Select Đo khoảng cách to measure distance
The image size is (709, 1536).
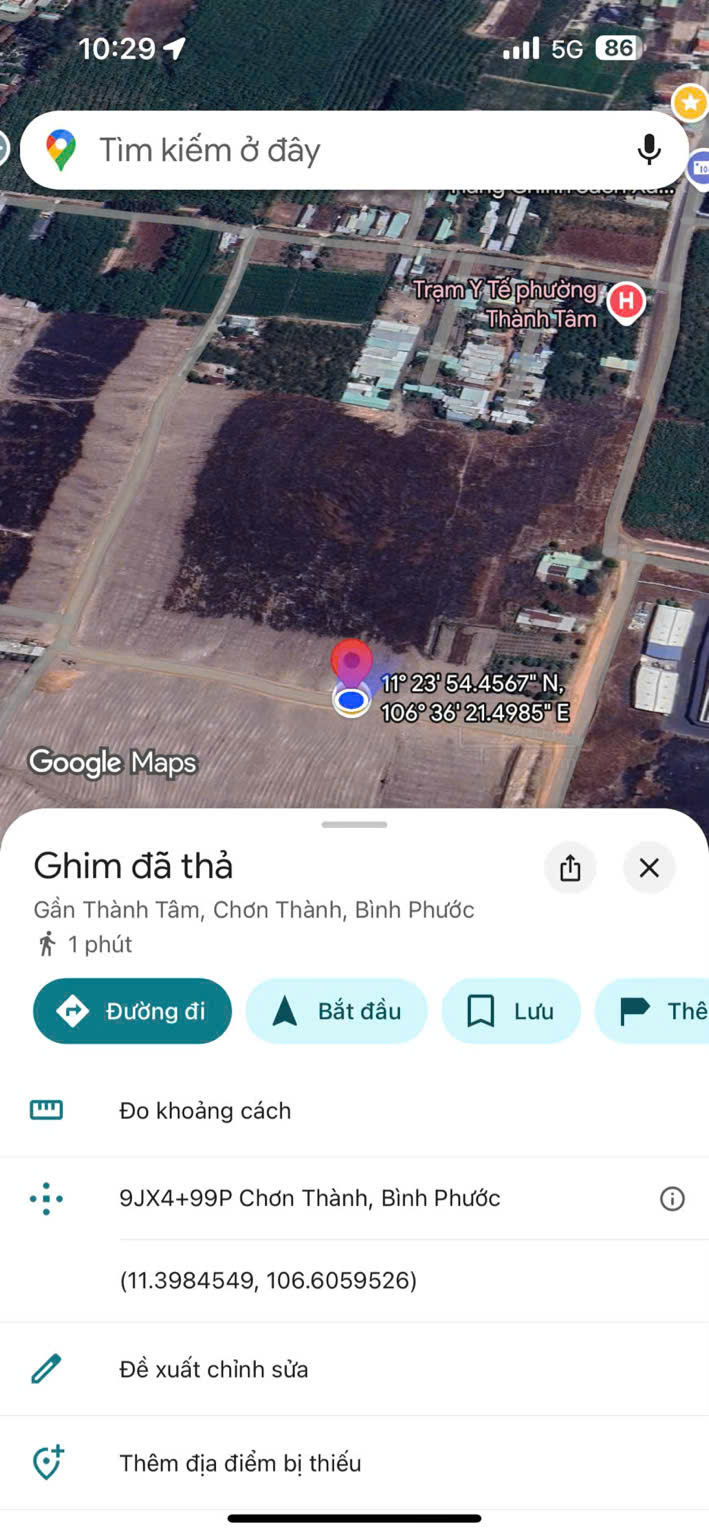click(x=205, y=1111)
